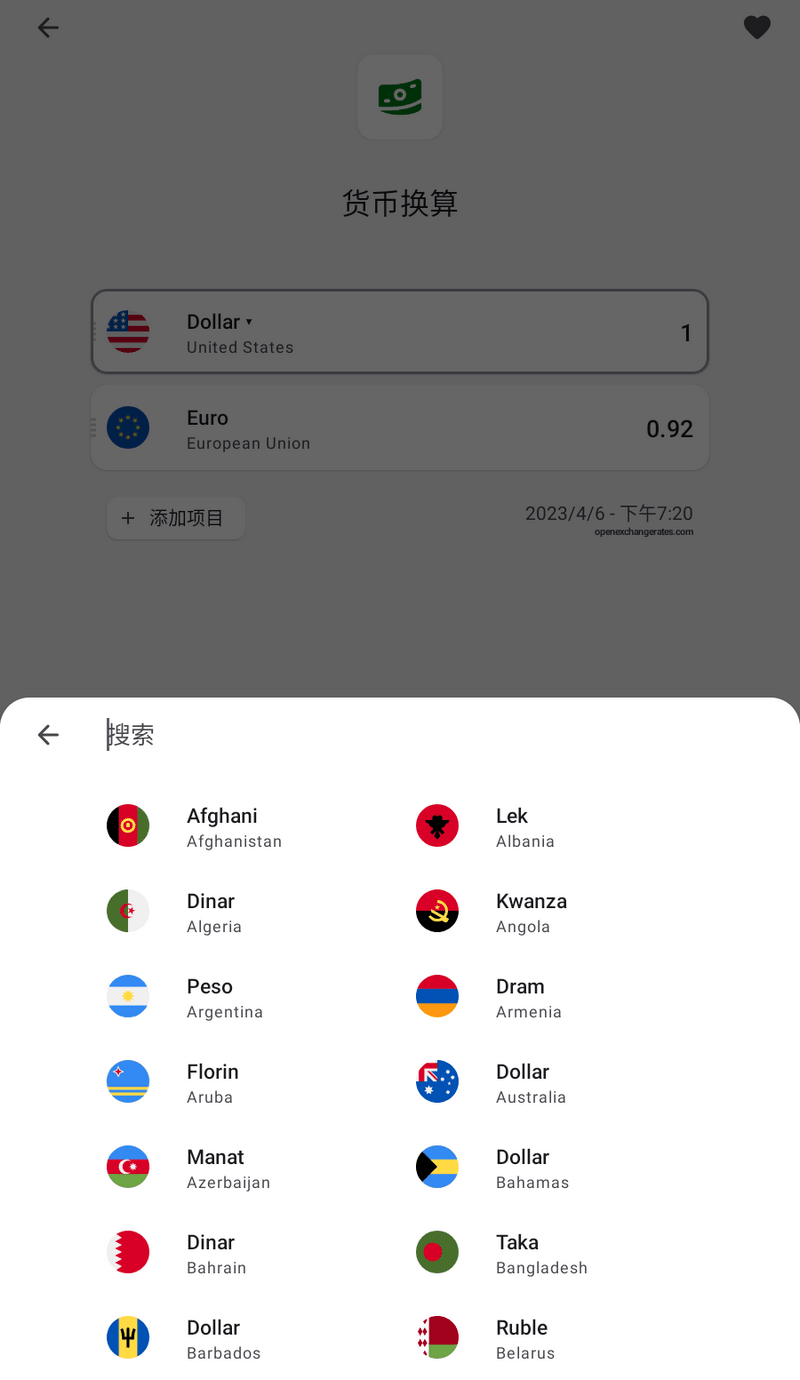Select the Armenia Dram flag icon

click(437, 996)
